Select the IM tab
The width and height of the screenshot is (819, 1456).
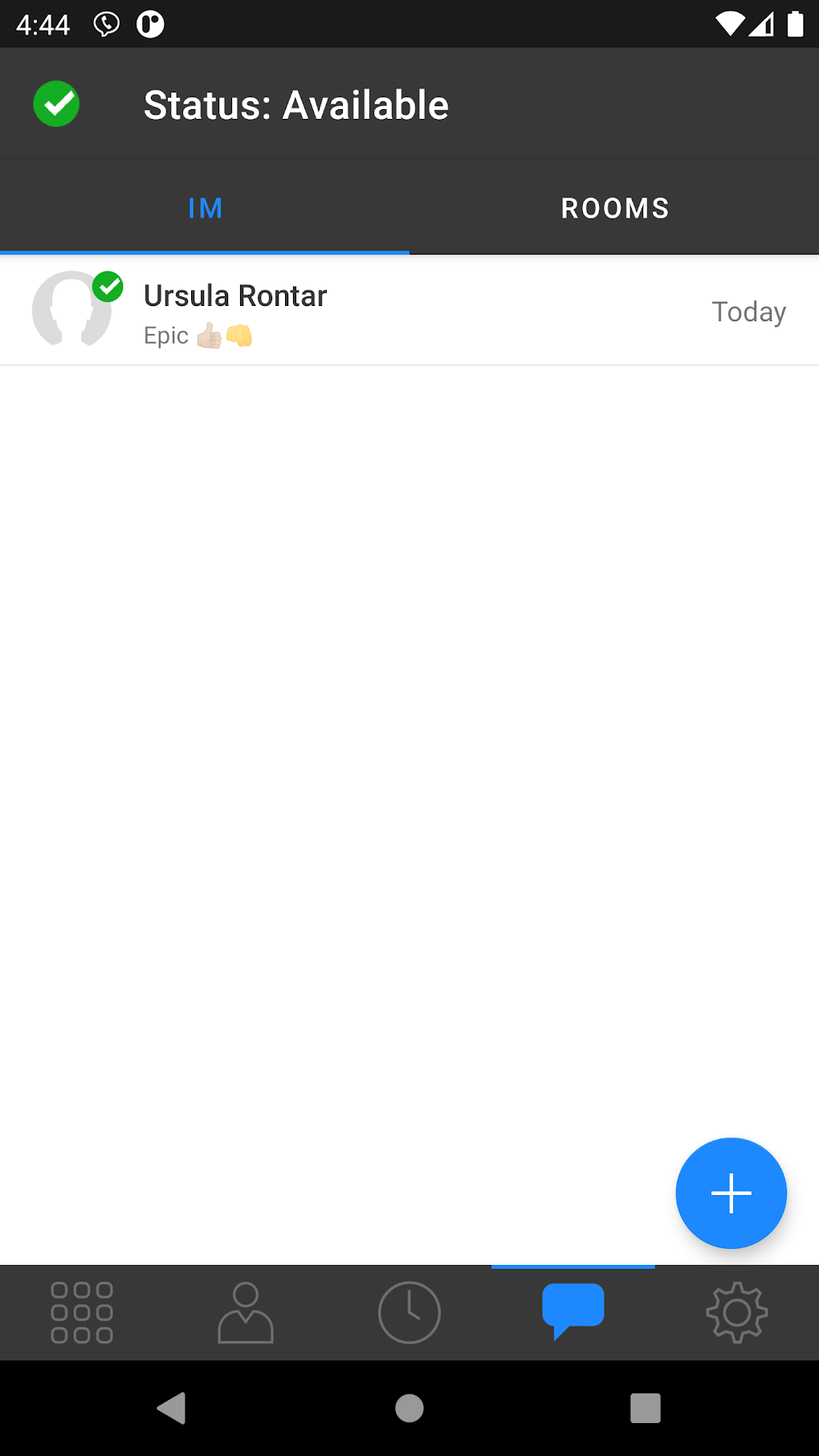(205, 208)
